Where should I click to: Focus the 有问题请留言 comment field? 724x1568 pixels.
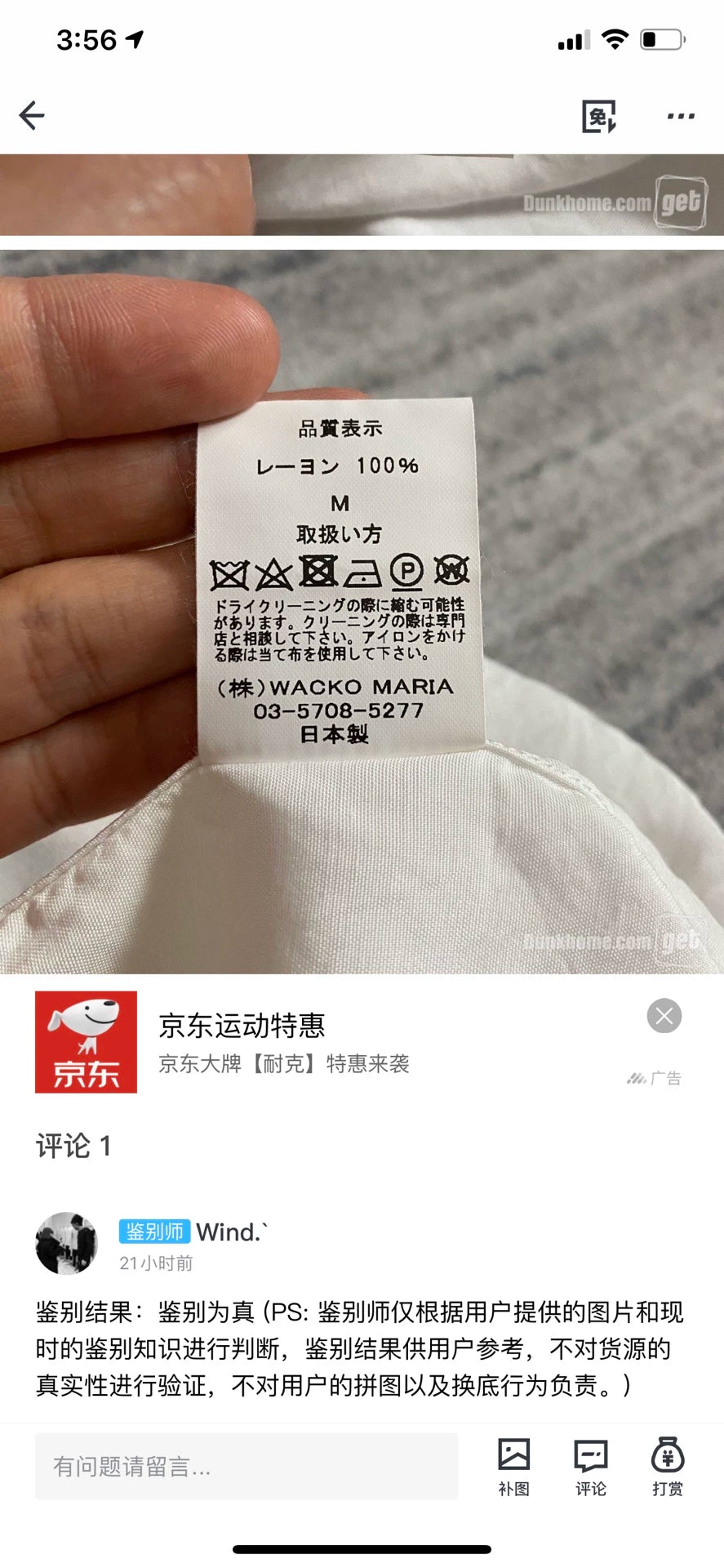coord(246,1467)
